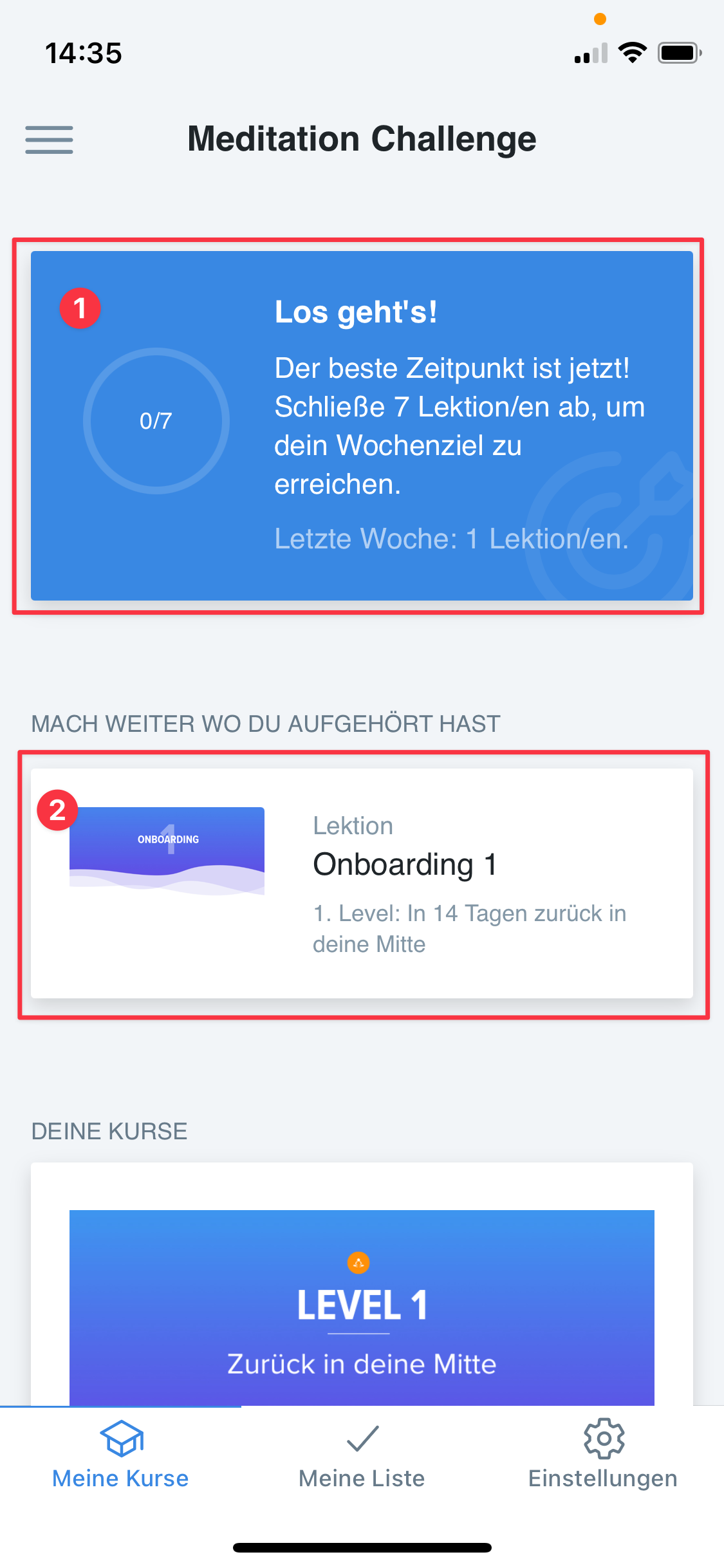The width and height of the screenshot is (724, 1568).
Task: Open the Los geht's weekly goal card
Action: 362,425
